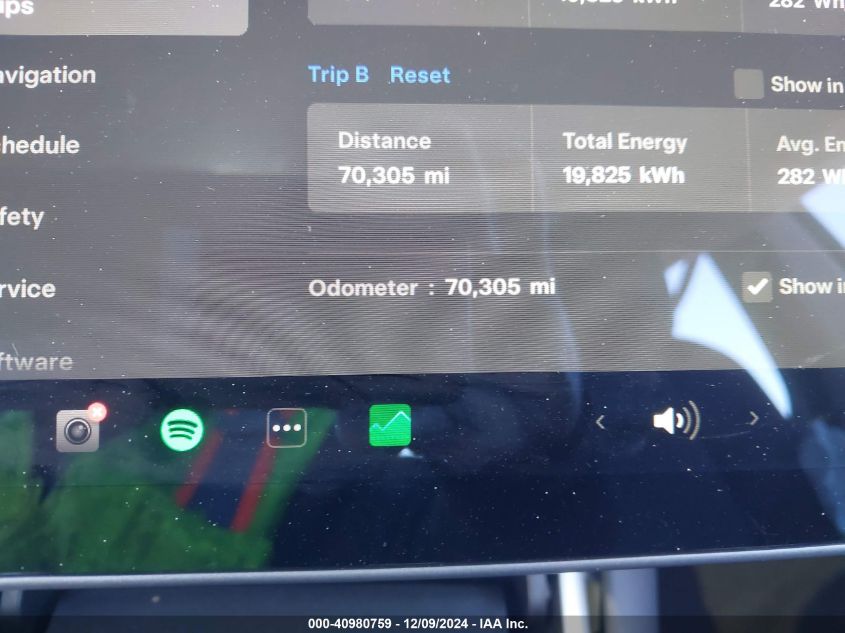Viewport: 845px width, 633px height.
Task: Open the dashcam camera icon
Action: [x=78, y=431]
